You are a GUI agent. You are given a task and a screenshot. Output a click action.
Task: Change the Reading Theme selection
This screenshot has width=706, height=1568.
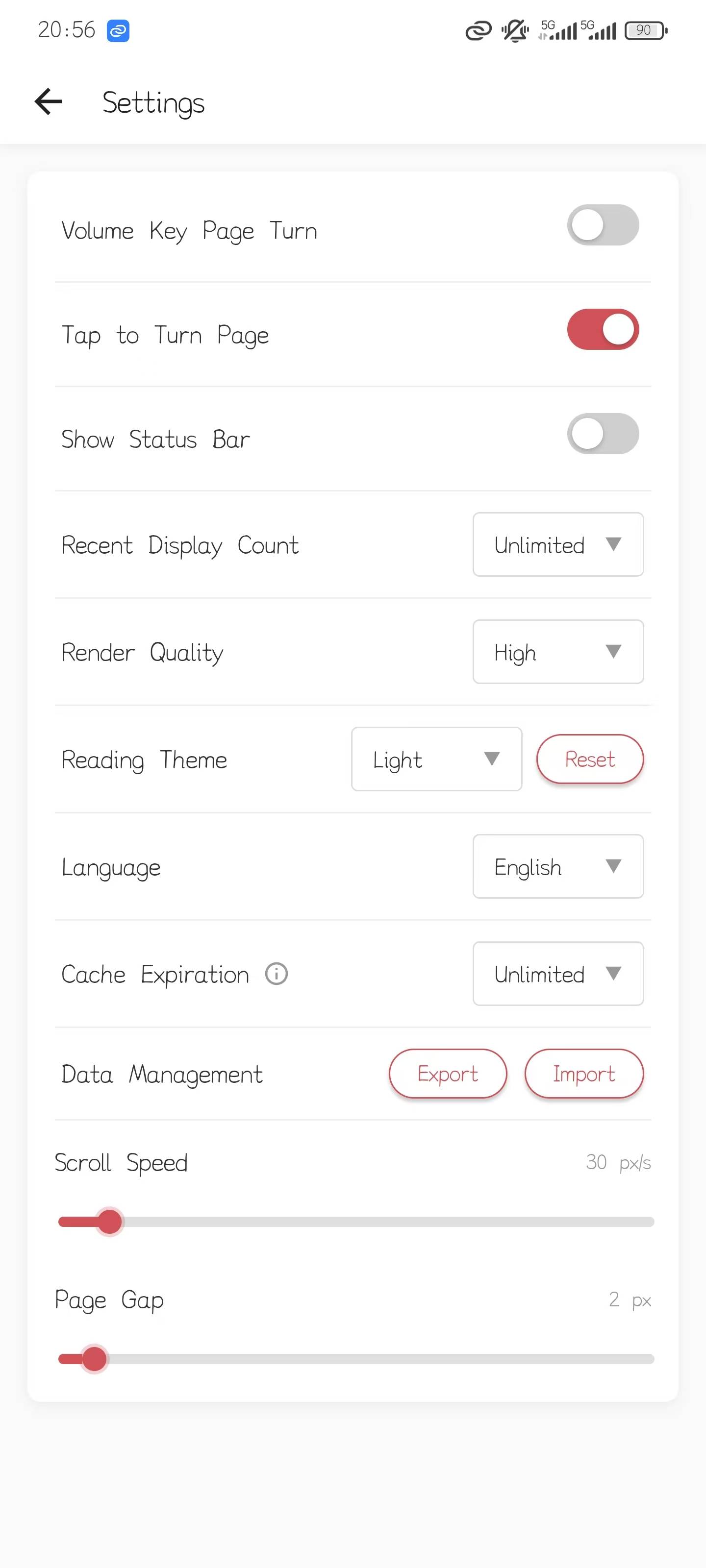tap(436, 759)
